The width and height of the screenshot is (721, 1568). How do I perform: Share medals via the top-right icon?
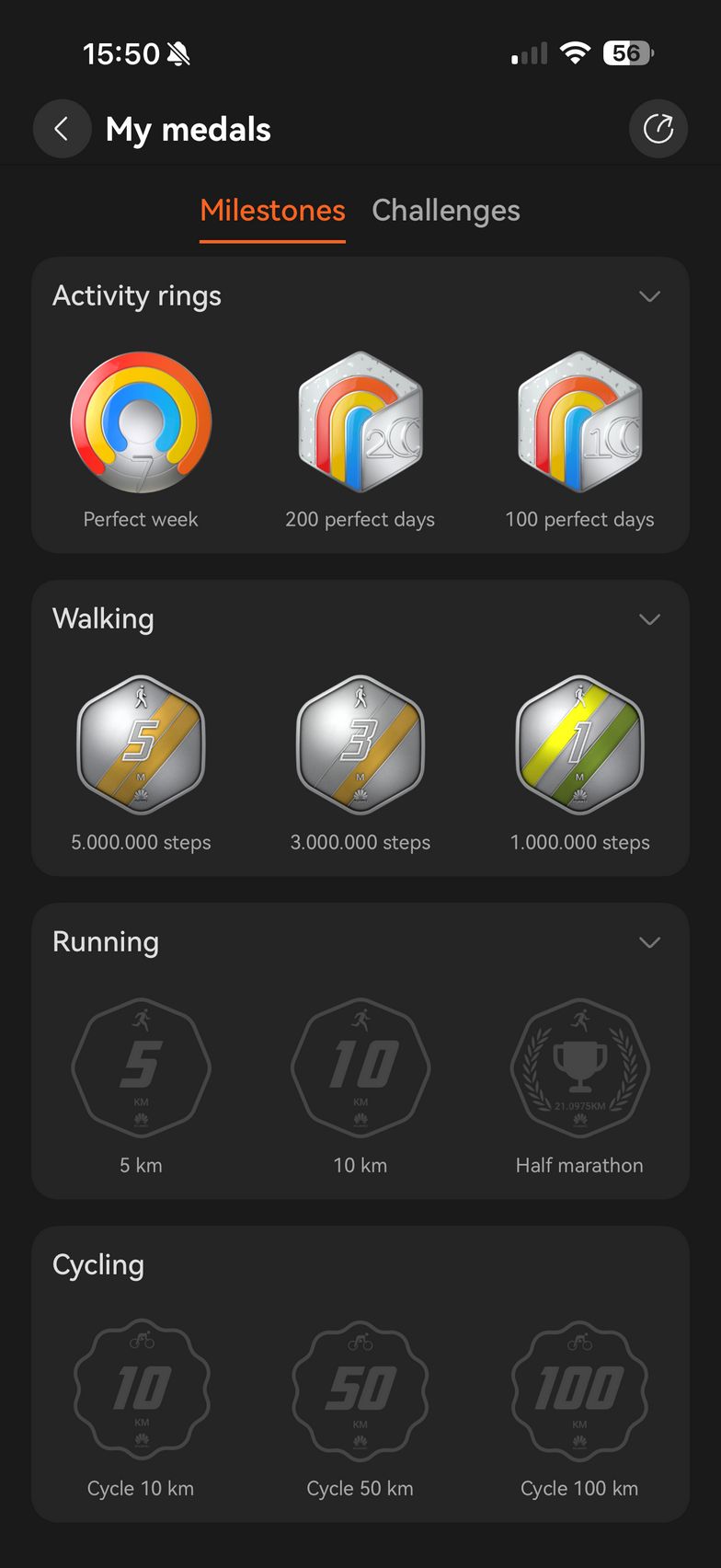tap(658, 129)
